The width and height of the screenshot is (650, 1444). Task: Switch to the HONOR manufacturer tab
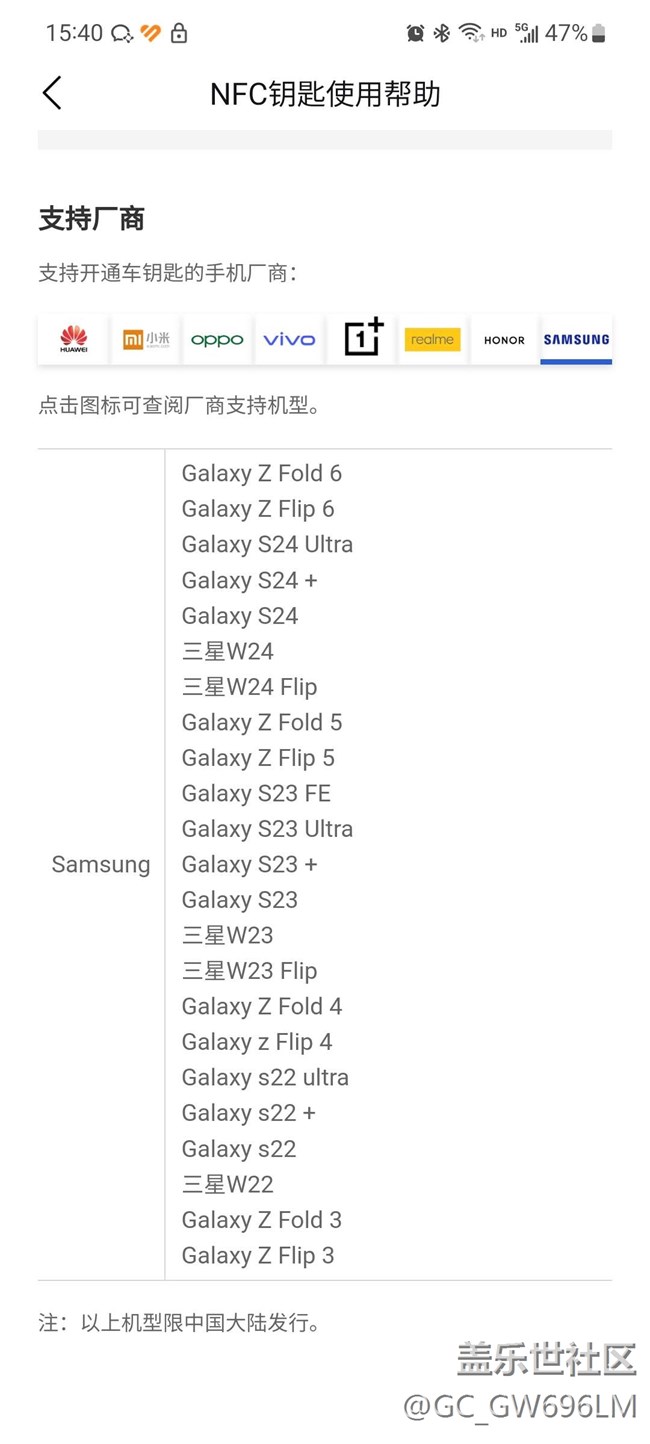pos(504,340)
